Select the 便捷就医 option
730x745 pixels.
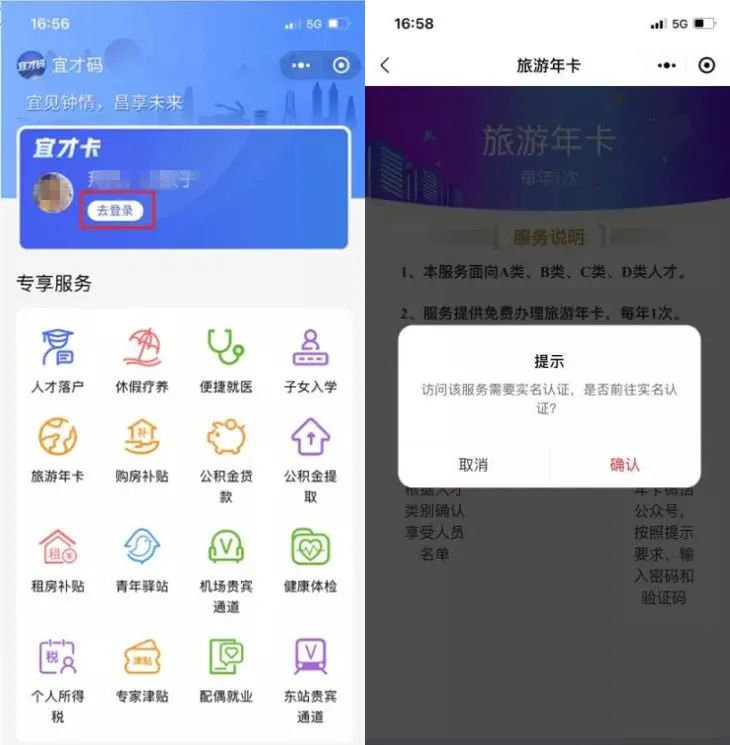coord(226,360)
